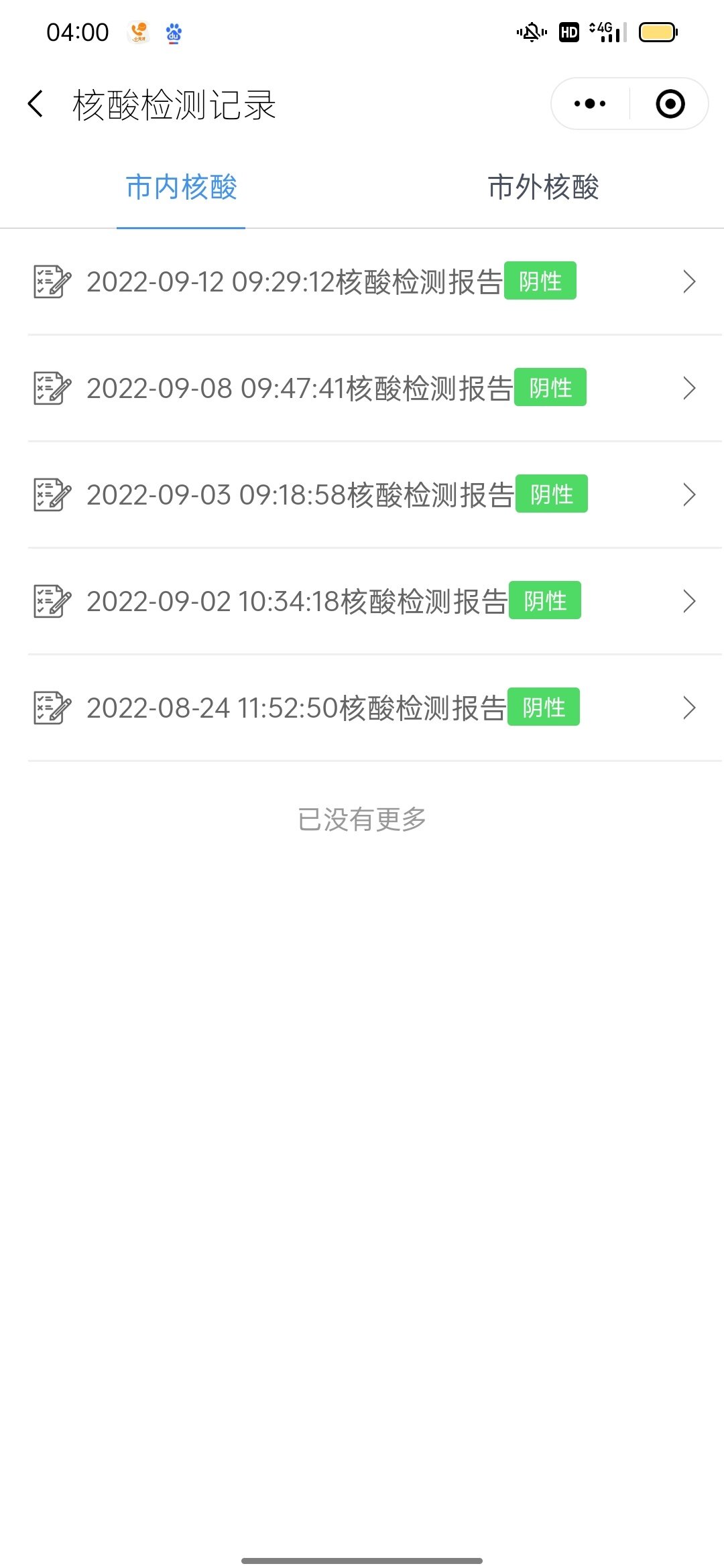724x1568 pixels.
Task: Close the mini program with circle button
Action: coord(670,104)
